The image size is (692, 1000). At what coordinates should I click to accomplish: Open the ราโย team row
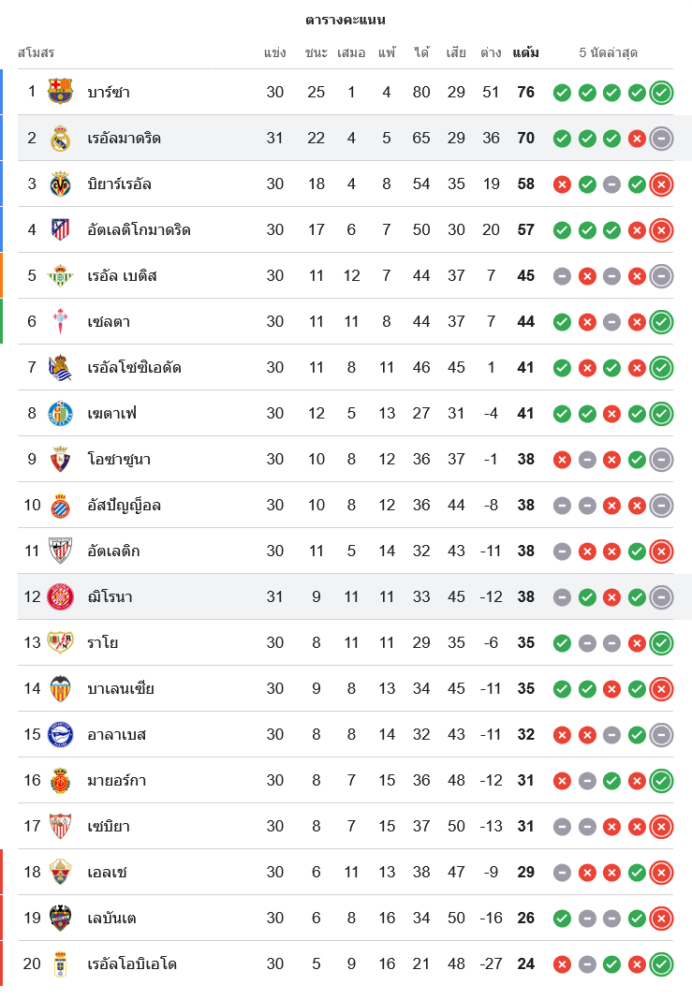click(x=104, y=643)
